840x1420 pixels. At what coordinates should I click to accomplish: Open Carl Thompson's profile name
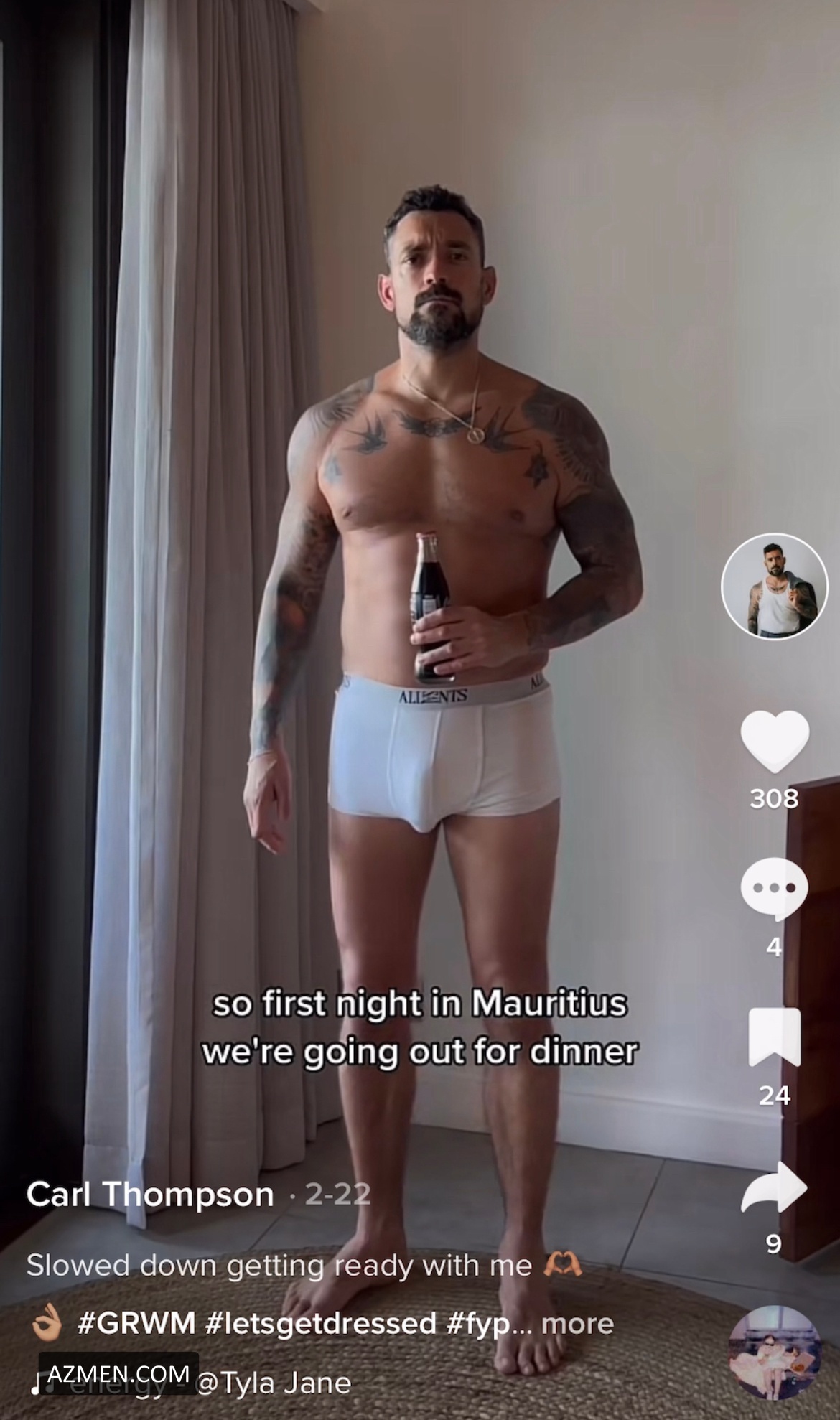coord(150,1195)
